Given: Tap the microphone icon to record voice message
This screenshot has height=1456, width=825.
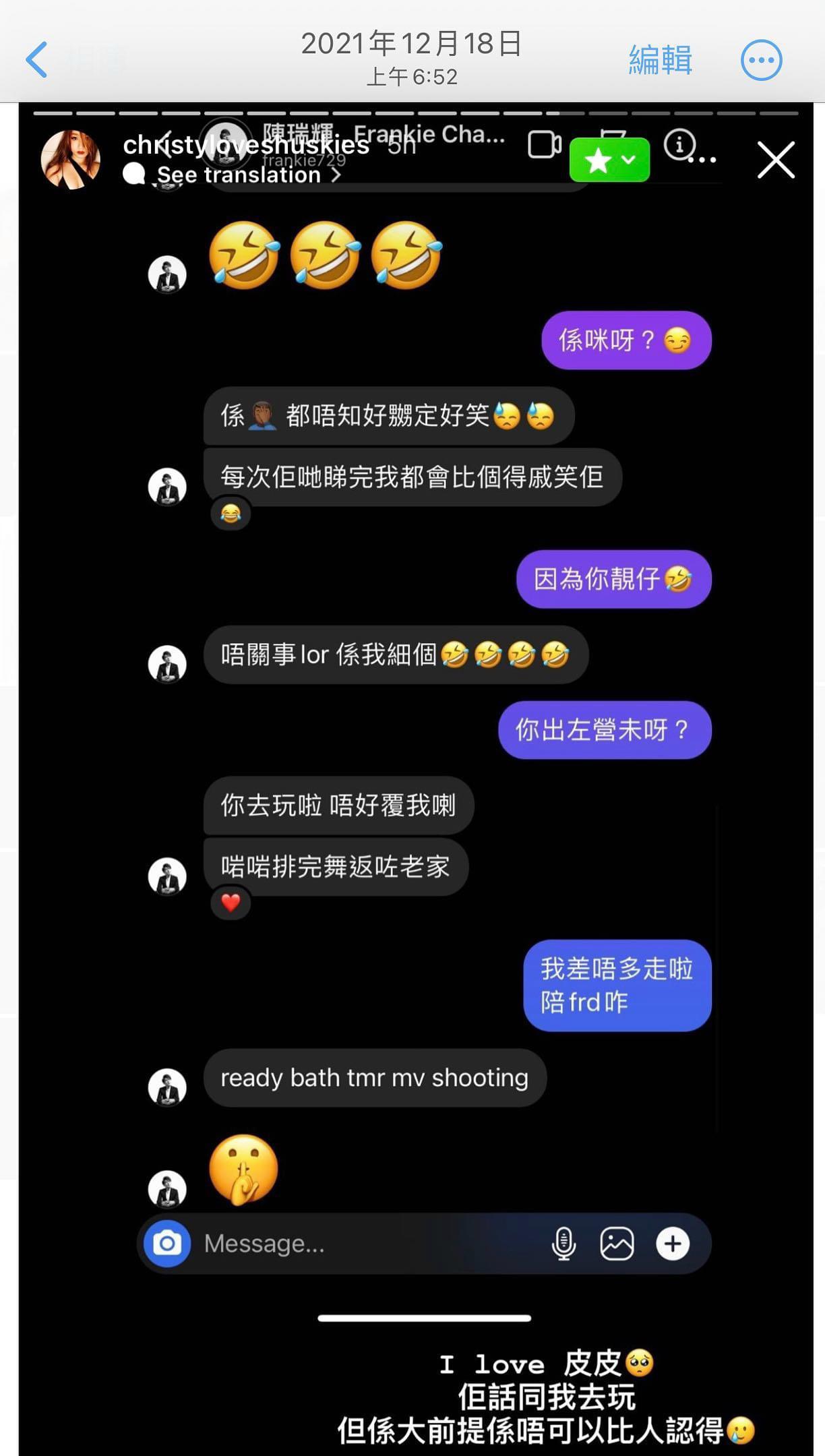Looking at the screenshot, I should tap(562, 1244).
